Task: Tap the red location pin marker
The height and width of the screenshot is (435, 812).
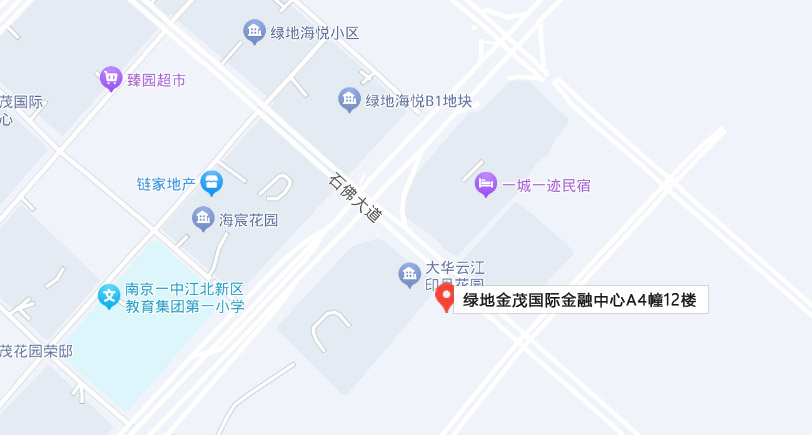Action: click(446, 298)
